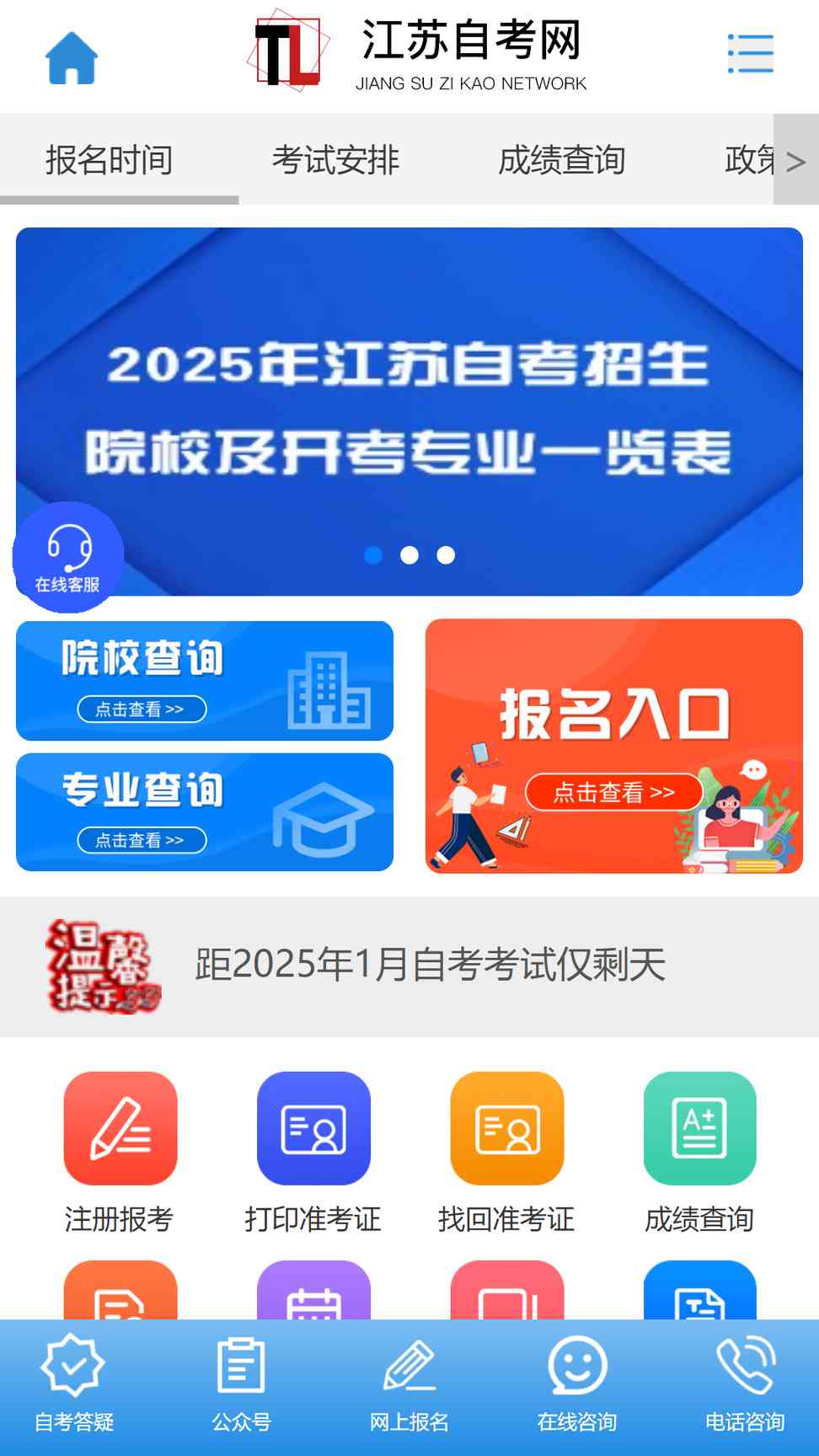
Task: Switch to the 考试安排 tab
Action: pyautogui.click(x=335, y=160)
